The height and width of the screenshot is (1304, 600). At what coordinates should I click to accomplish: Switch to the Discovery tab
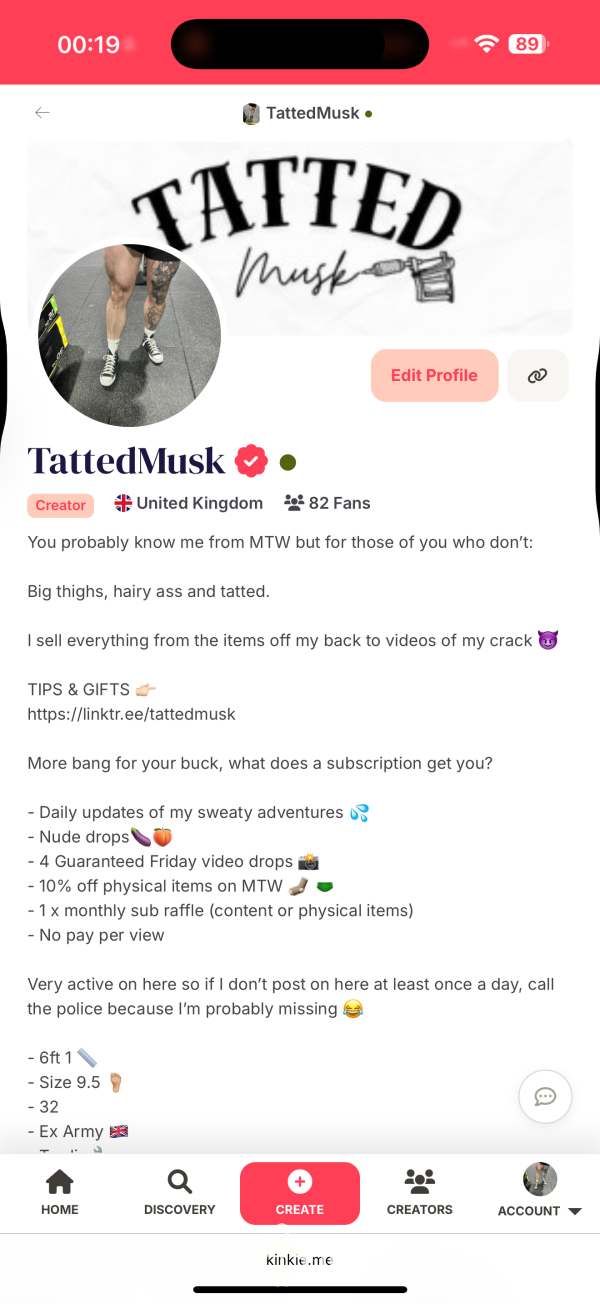pos(180,1193)
